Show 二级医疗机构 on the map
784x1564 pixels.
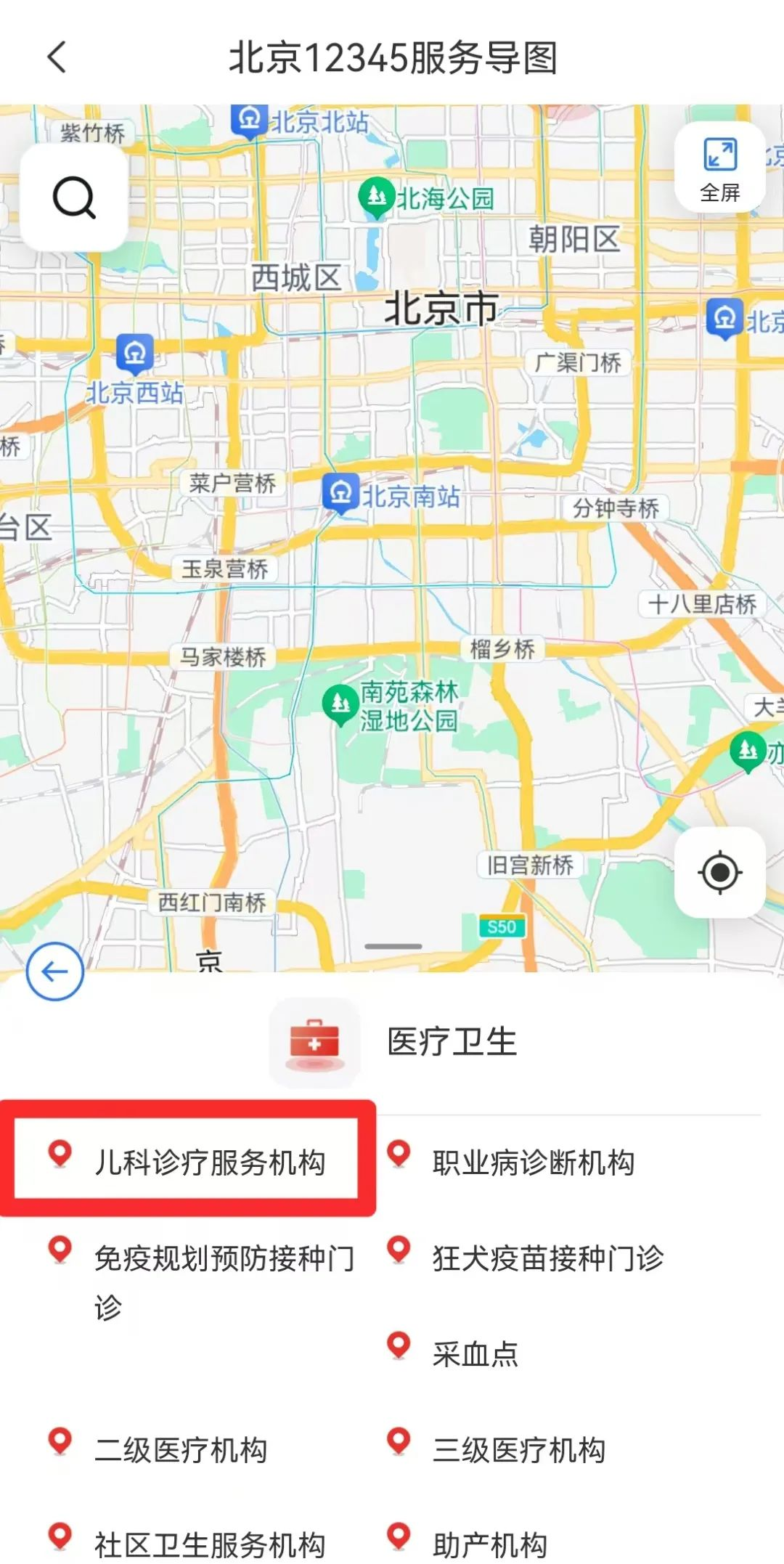click(180, 1450)
